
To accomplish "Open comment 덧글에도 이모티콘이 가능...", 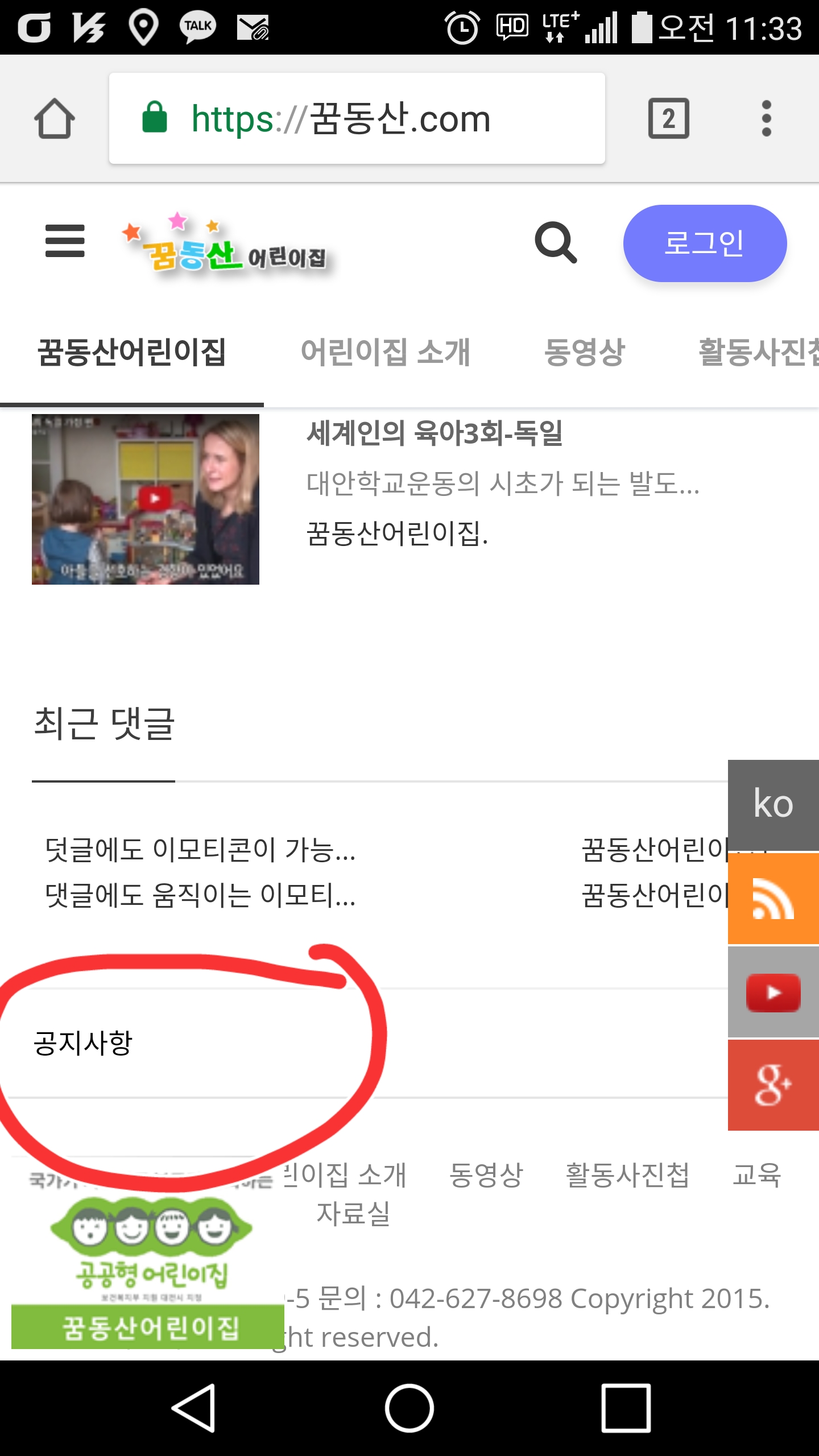I will (x=200, y=850).
